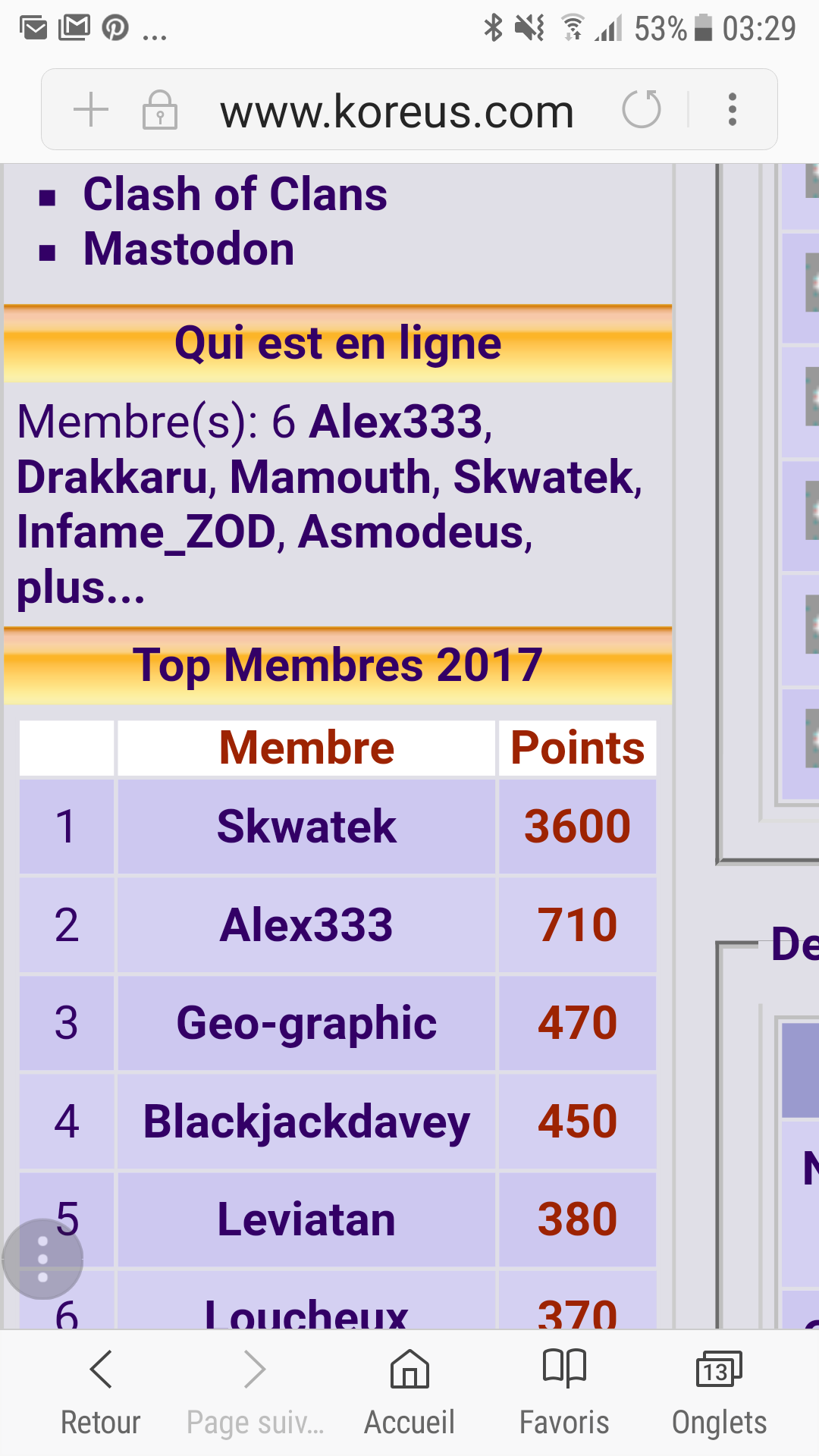The height and width of the screenshot is (1456, 819).
Task: View Drakkaru's profile in the online list
Action: coord(111,478)
